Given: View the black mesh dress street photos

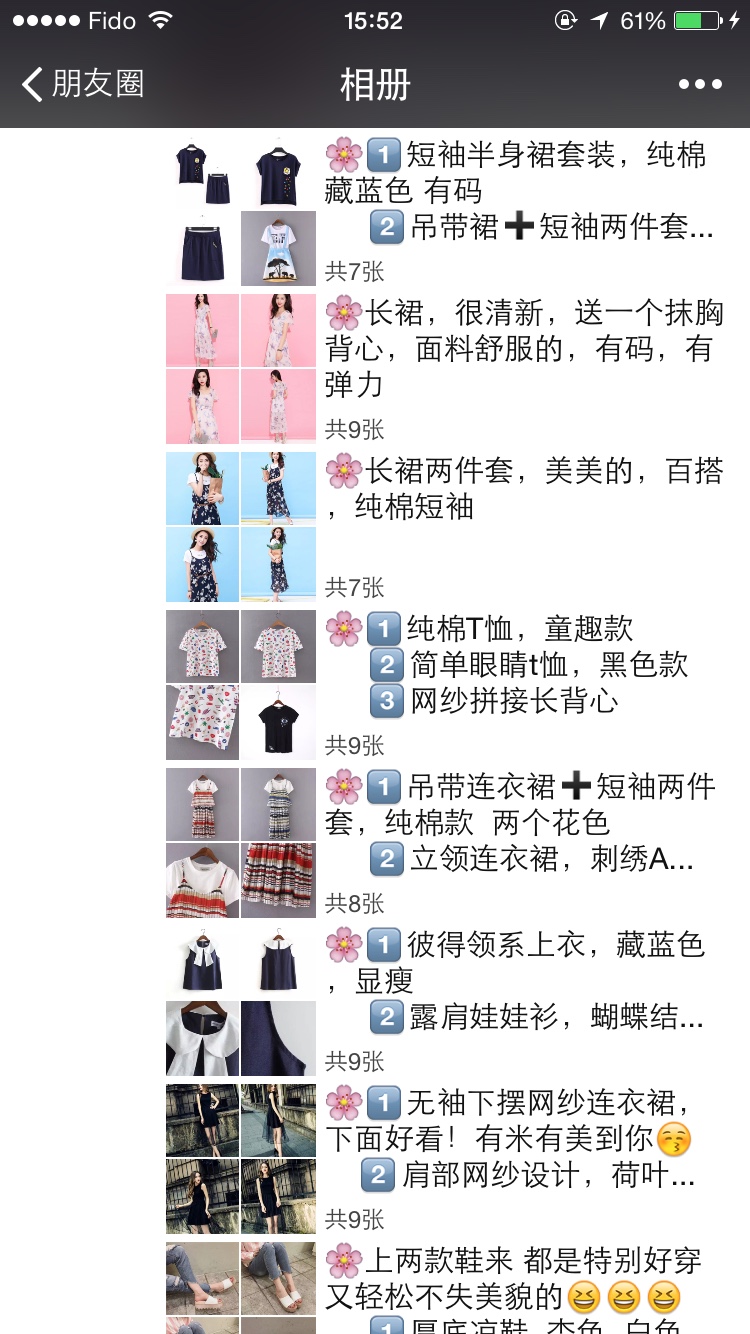Looking at the screenshot, I should [241, 1159].
